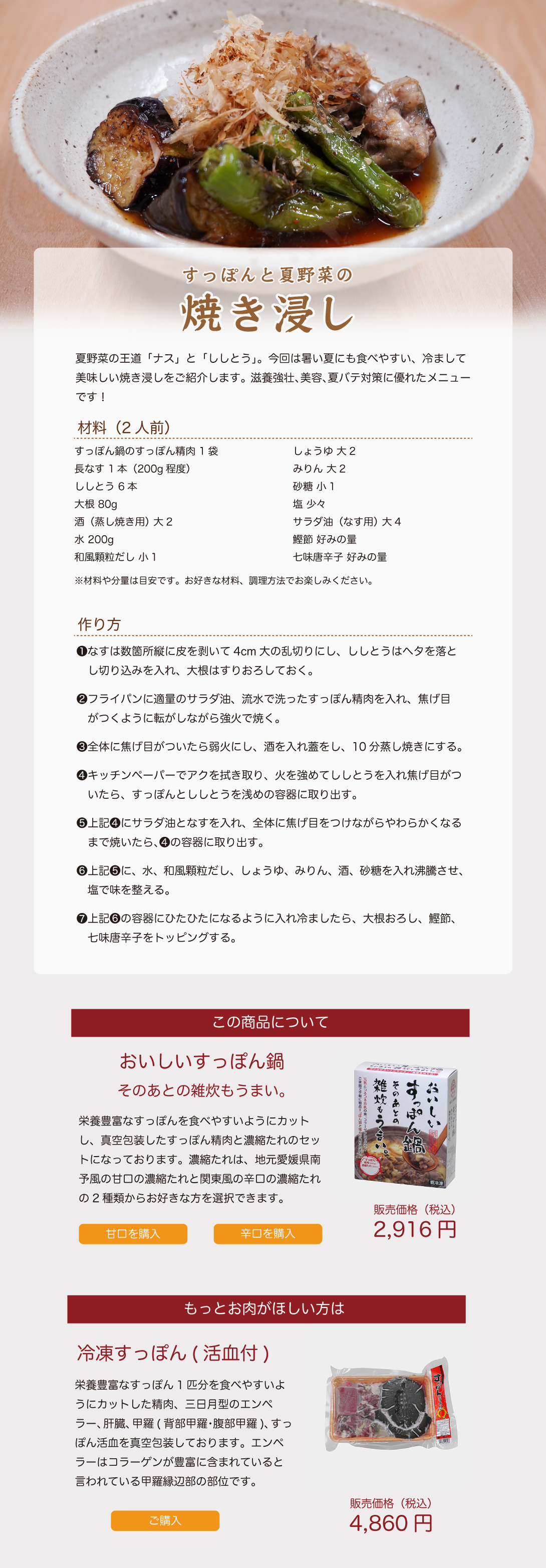The height and width of the screenshot is (1568, 546).
Task: Buy frozen suppon via ご購入 button
Action: (x=165, y=1520)
